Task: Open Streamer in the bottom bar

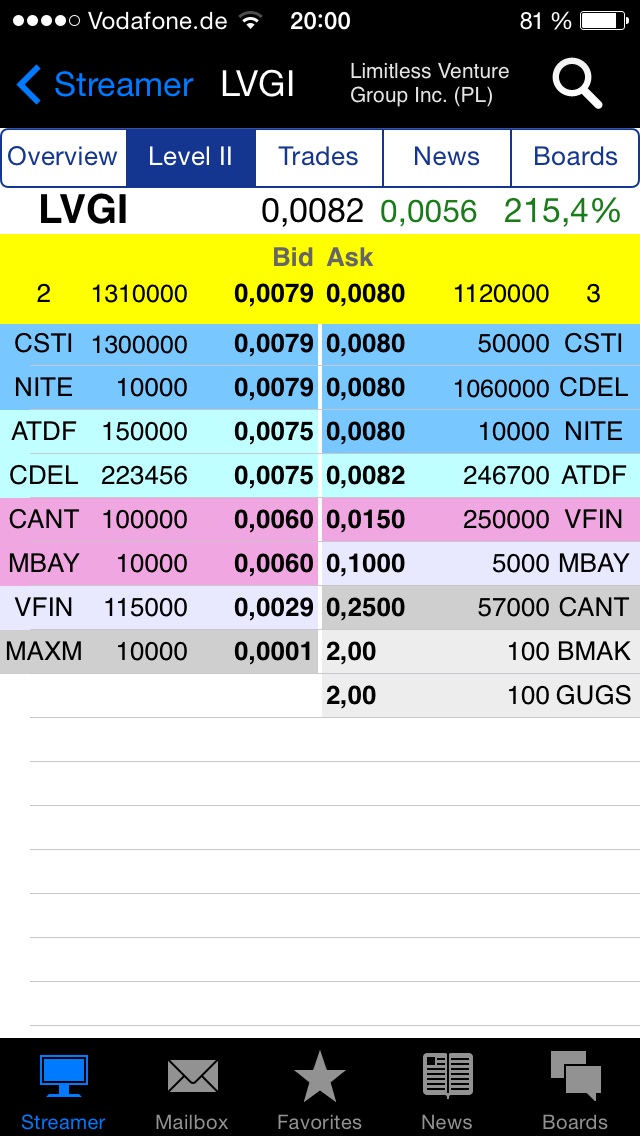Action: pyautogui.click(x=63, y=1090)
